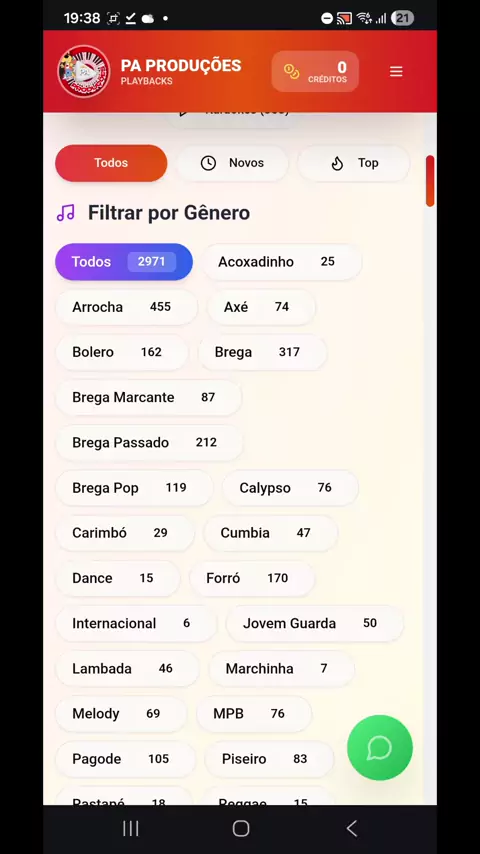Switch to the Novos tab
The width and height of the screenshot is (480, 854).
(232, 163)
